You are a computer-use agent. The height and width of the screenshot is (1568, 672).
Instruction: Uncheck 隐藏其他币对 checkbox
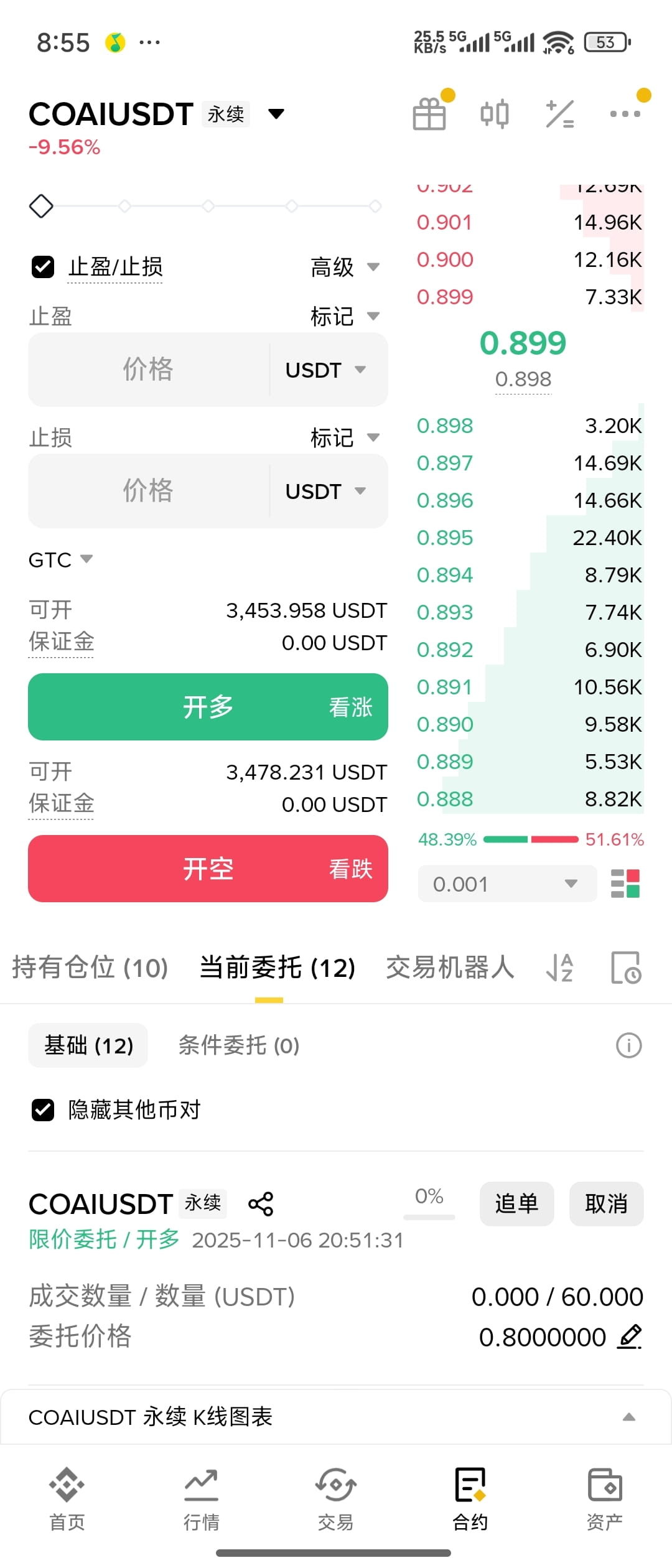tap(43, 1110)
